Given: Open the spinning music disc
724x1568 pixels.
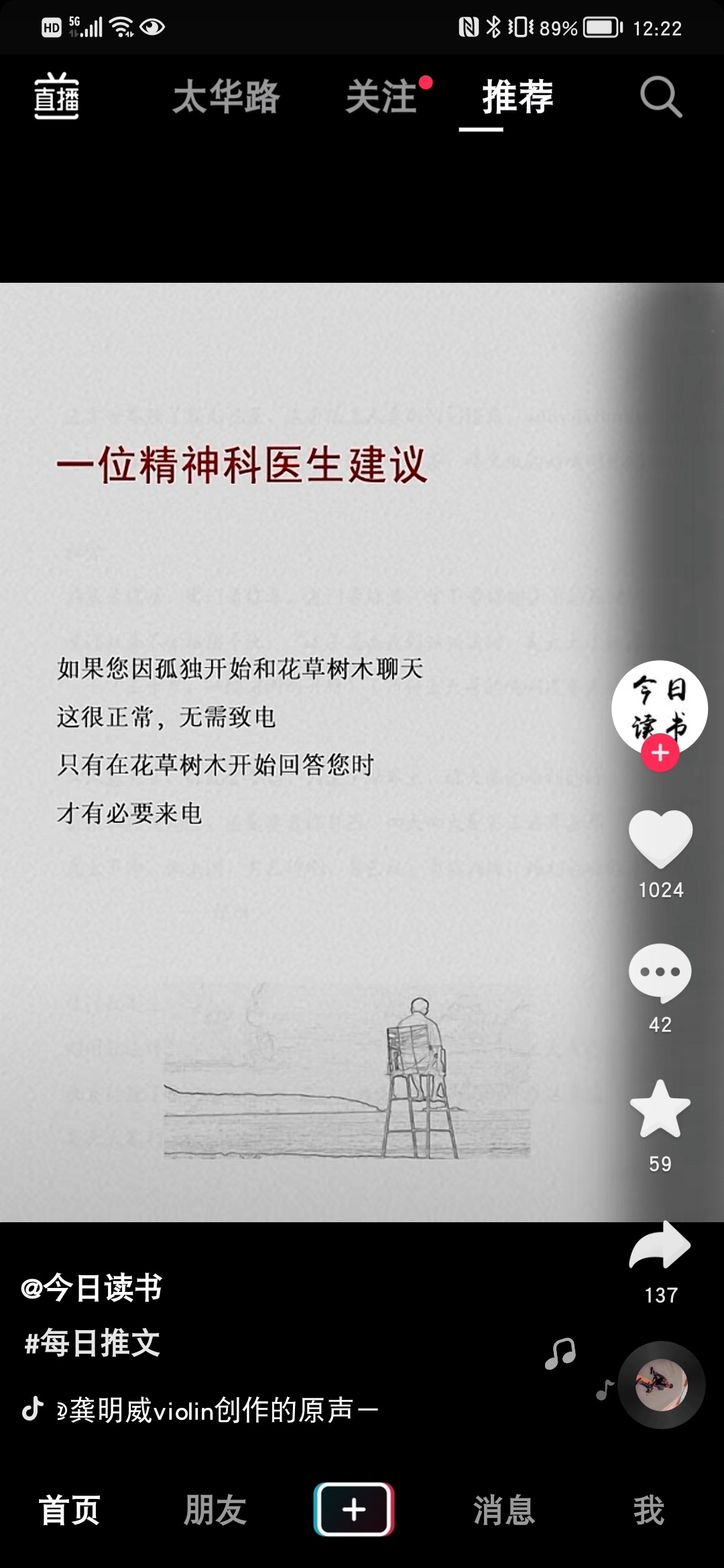Looking at the screenshot, I should click(x=661, y=1385).
